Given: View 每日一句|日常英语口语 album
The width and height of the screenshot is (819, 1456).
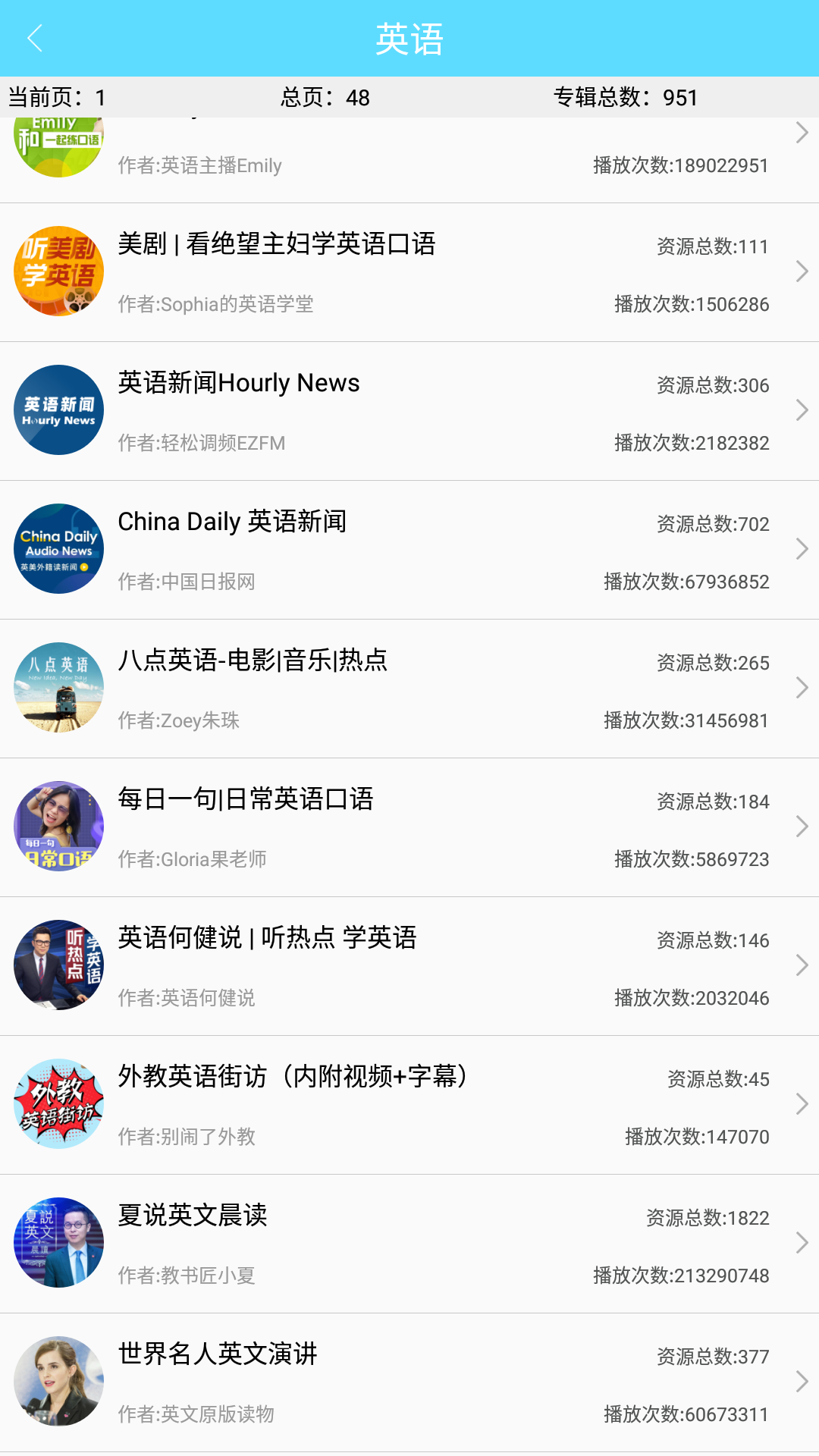Looking at the screenshot, I should [x=409, y=827].
